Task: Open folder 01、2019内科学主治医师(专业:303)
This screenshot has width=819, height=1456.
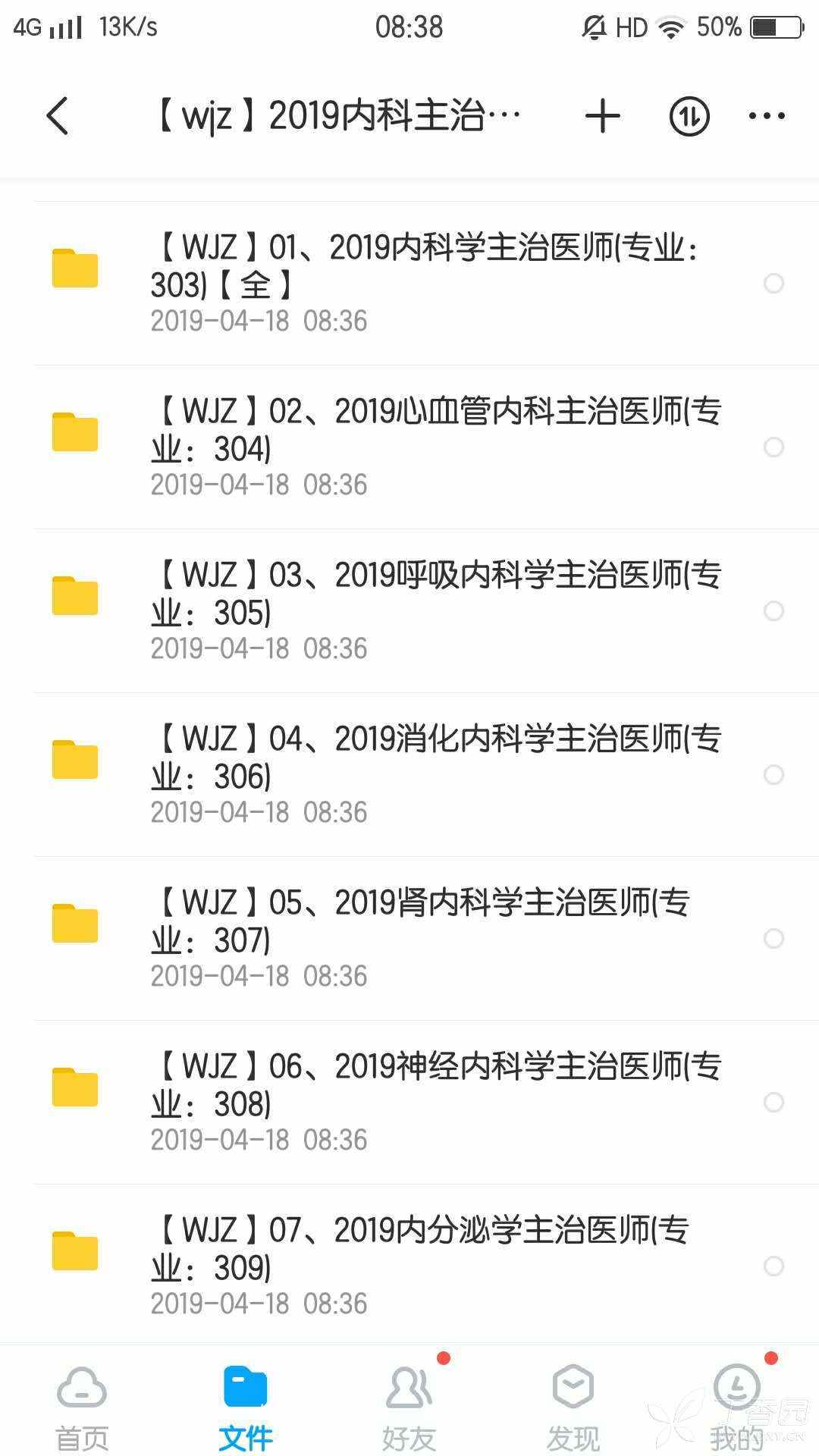Action: (425, 282)
